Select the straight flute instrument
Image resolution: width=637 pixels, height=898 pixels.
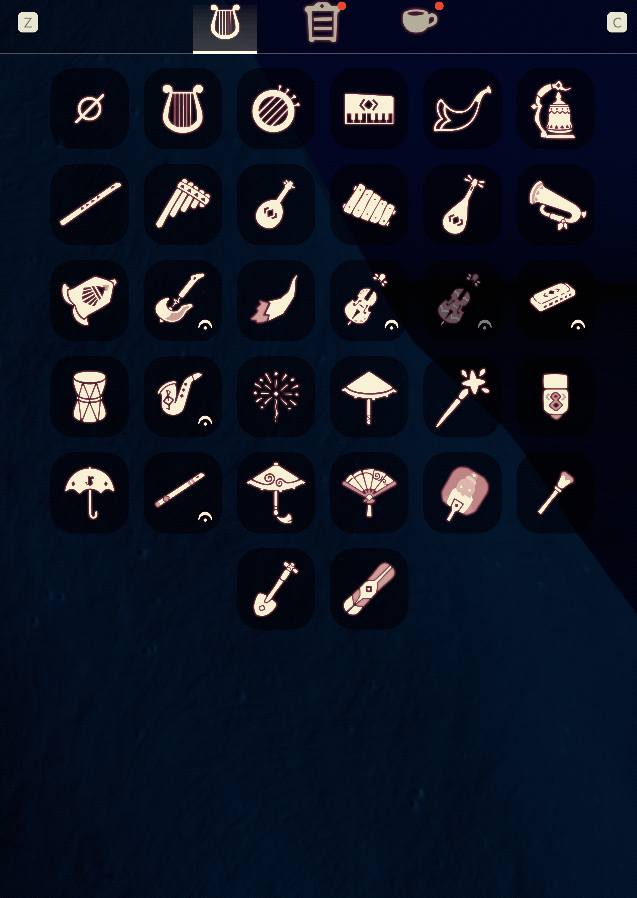90,204
